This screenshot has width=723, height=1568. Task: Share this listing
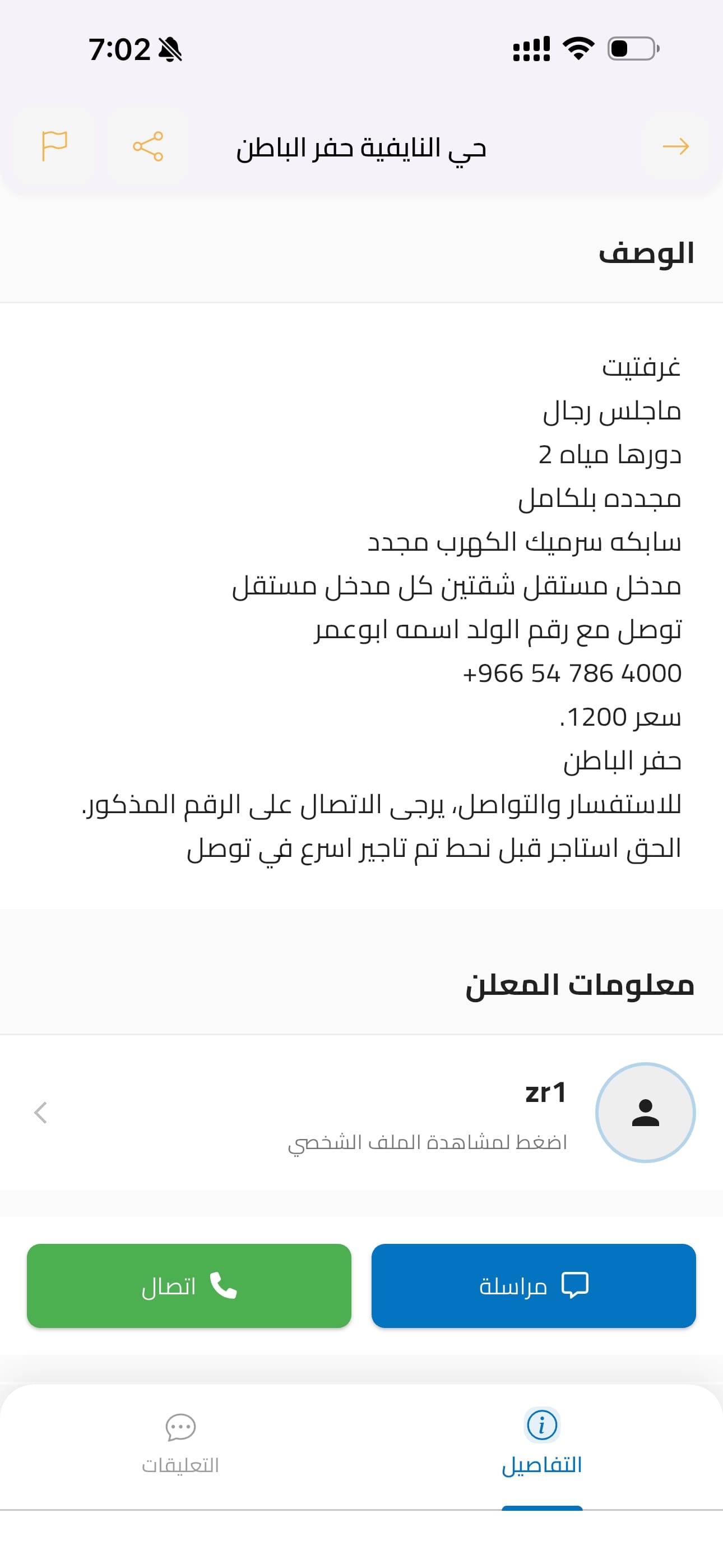[x=148, y=146]
